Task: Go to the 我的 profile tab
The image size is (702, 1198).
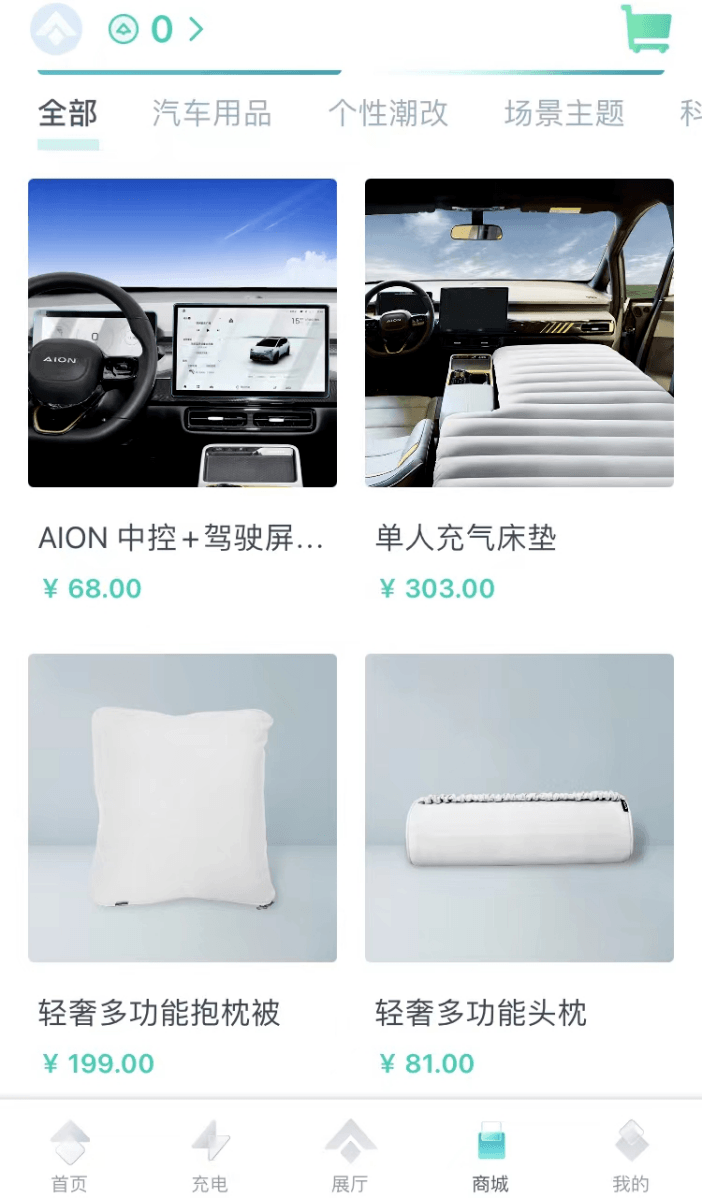Action: click(x=631, y=1156)
